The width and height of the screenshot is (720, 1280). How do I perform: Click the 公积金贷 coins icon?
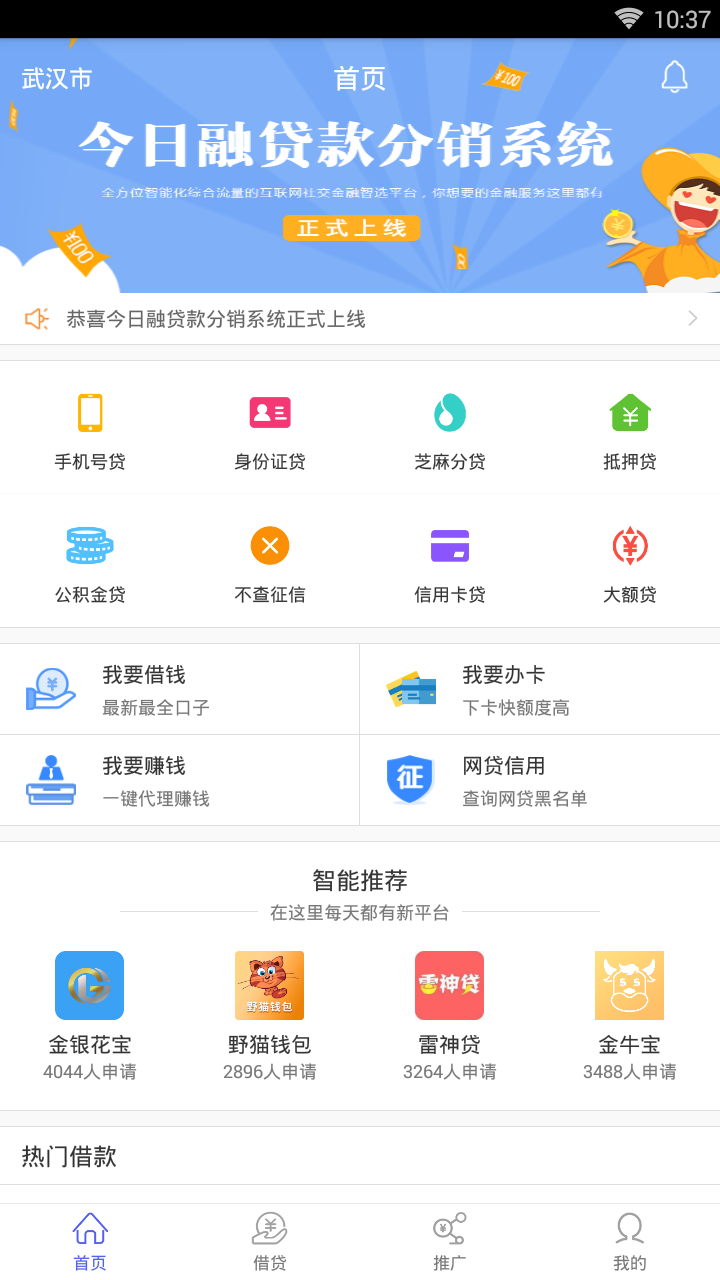point(89,546)
